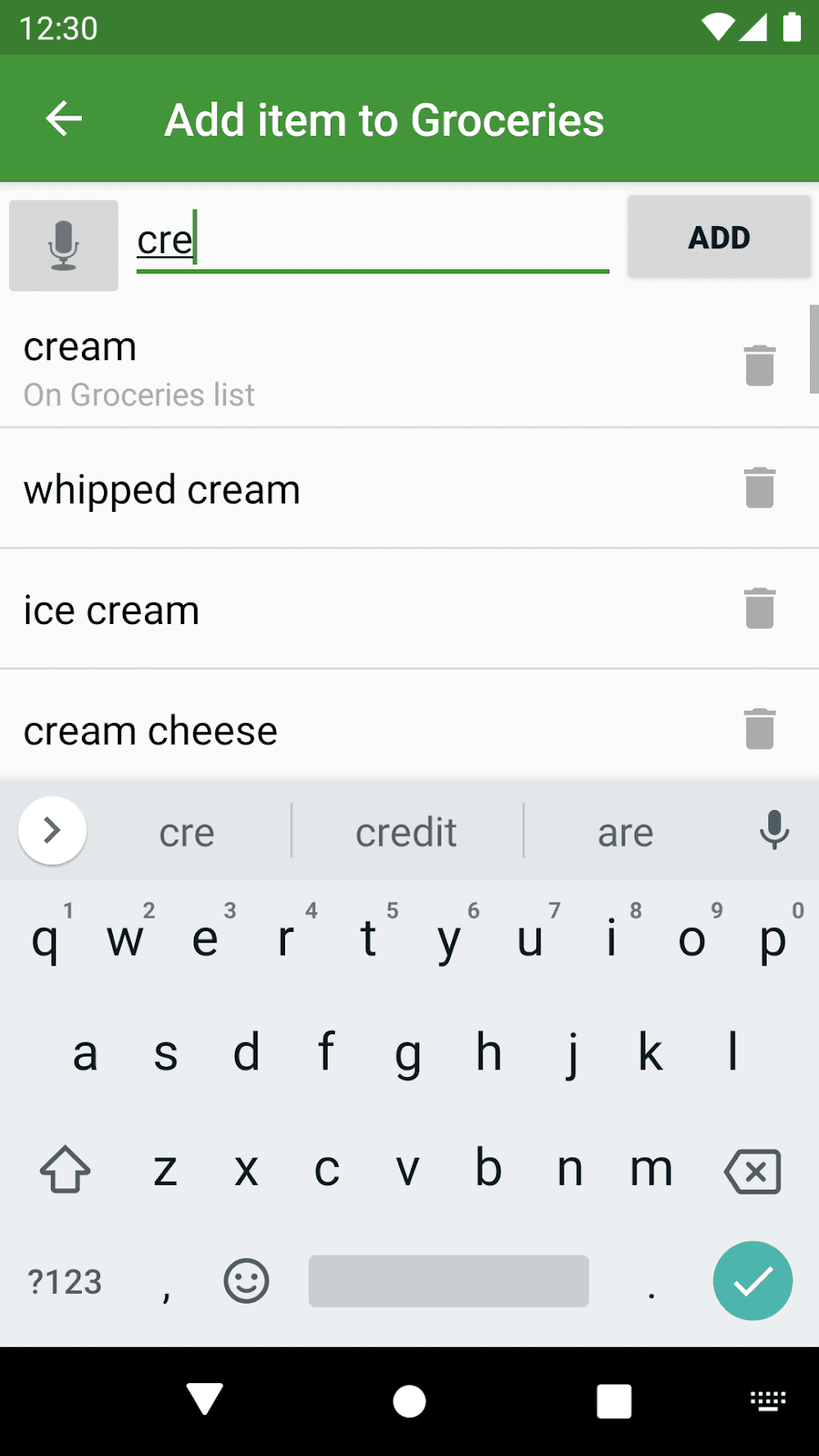Open the emoji picker on the keyboard
Screen dimensions: 819x1456
246,1280
